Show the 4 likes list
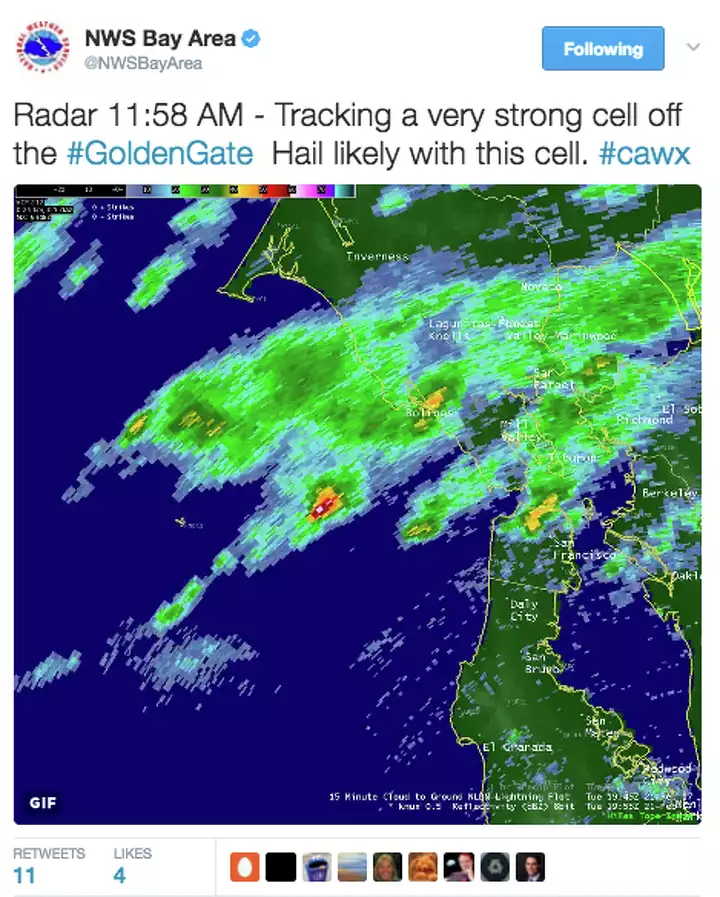Image resolution: width=720 pixels, height=897 pixels. coord(120,877)
